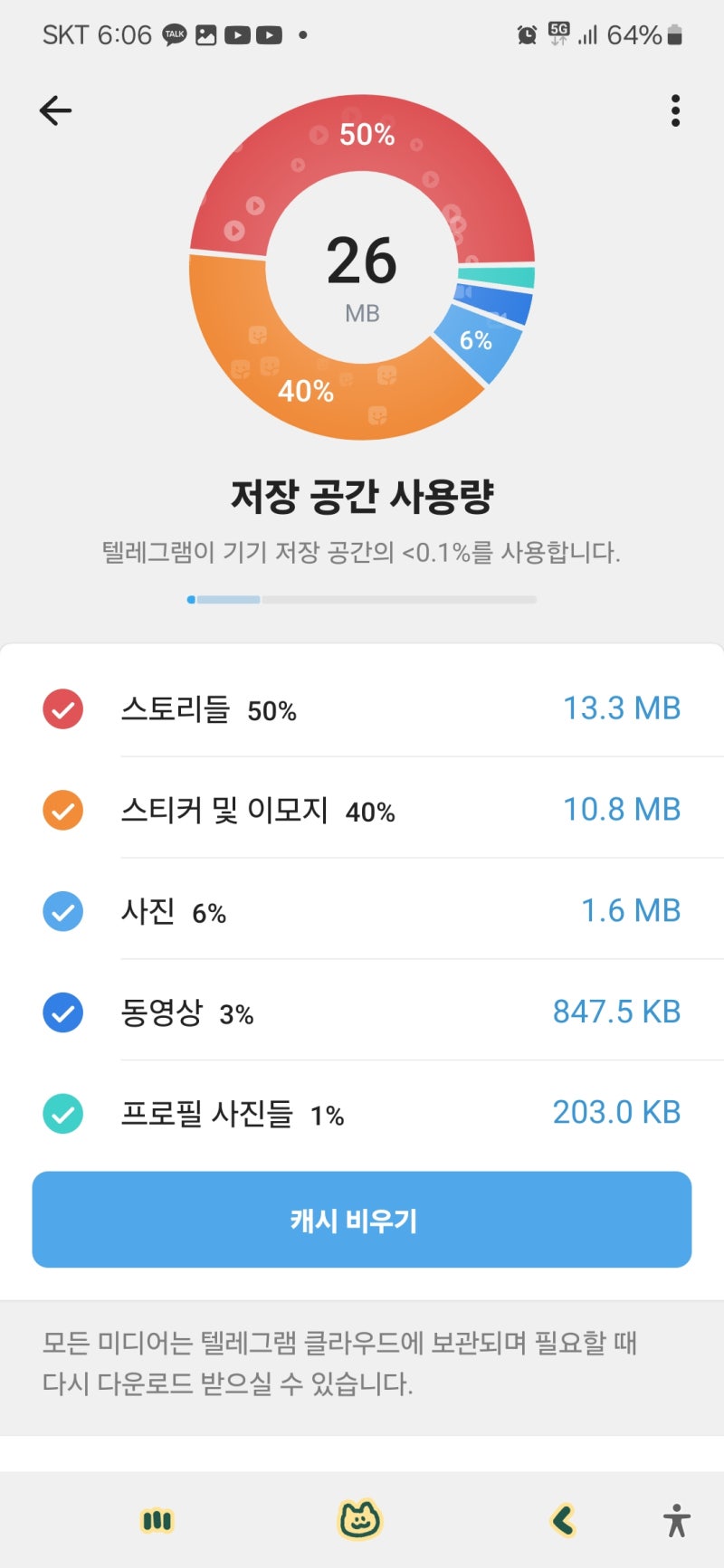Uncheck the 스토리들 storage category
This screenshot has width=724, height=1568.
click(x=62, y=708)
